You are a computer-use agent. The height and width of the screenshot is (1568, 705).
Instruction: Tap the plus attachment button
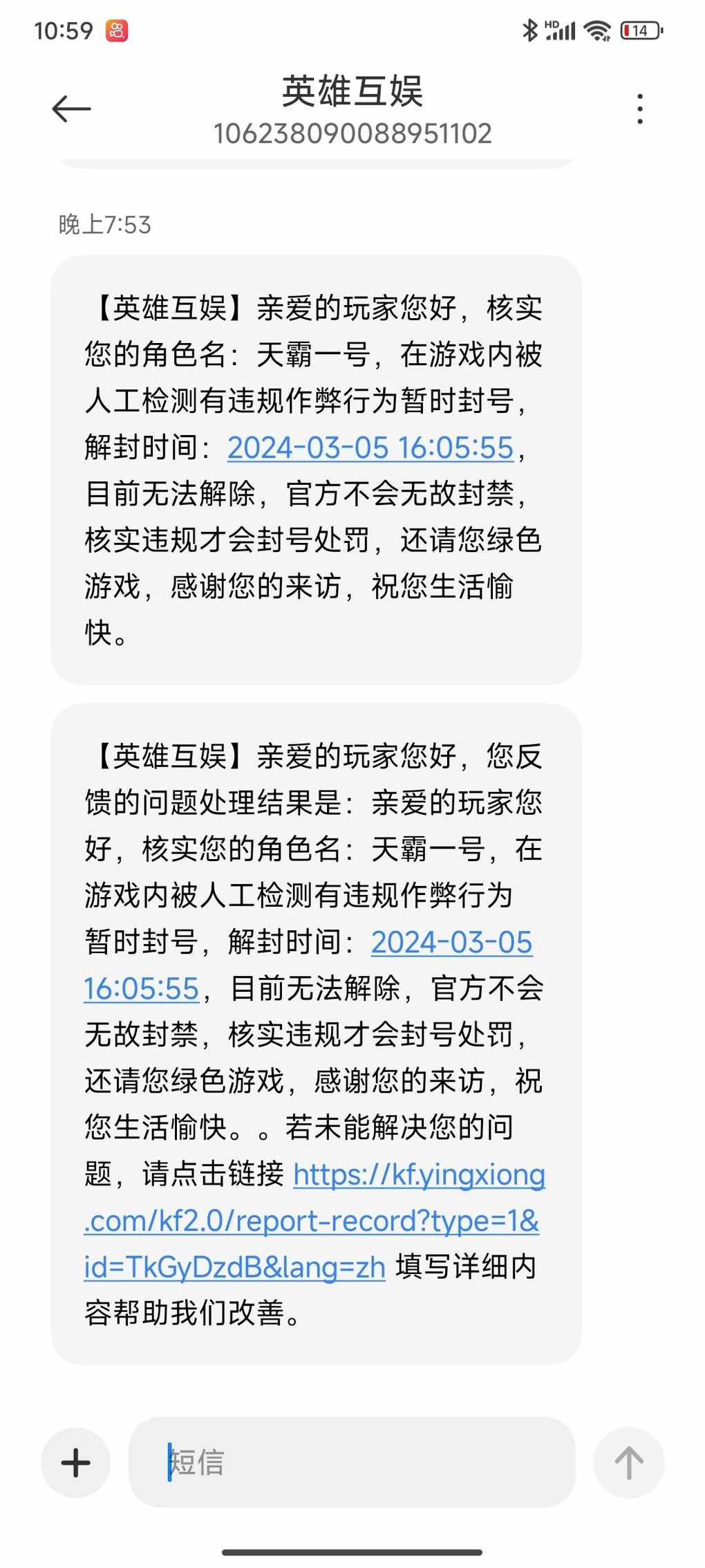(76, 1462)
